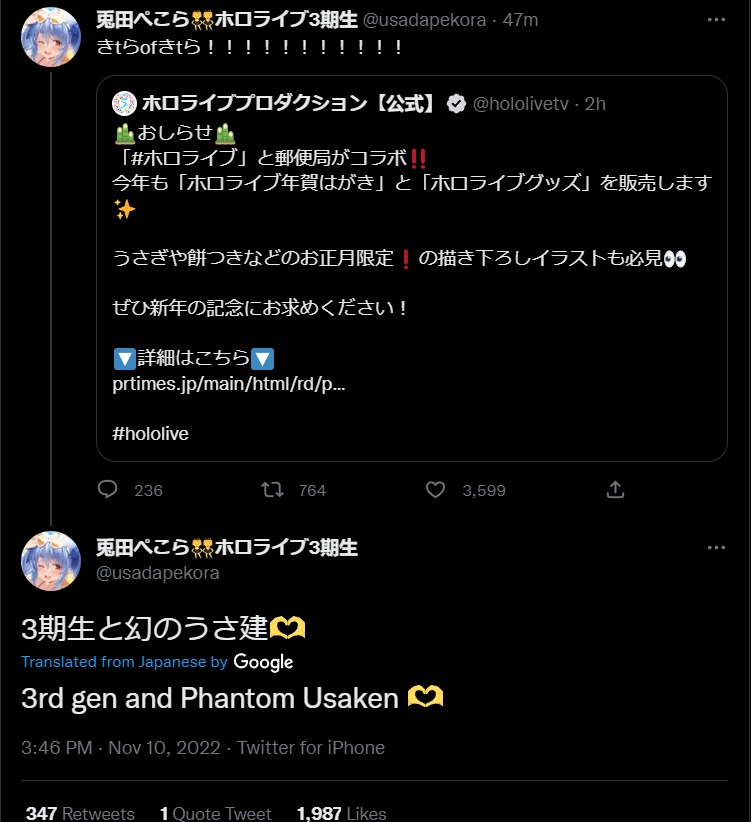Retweet the tweet with 764 retweets

click(271, 489)
